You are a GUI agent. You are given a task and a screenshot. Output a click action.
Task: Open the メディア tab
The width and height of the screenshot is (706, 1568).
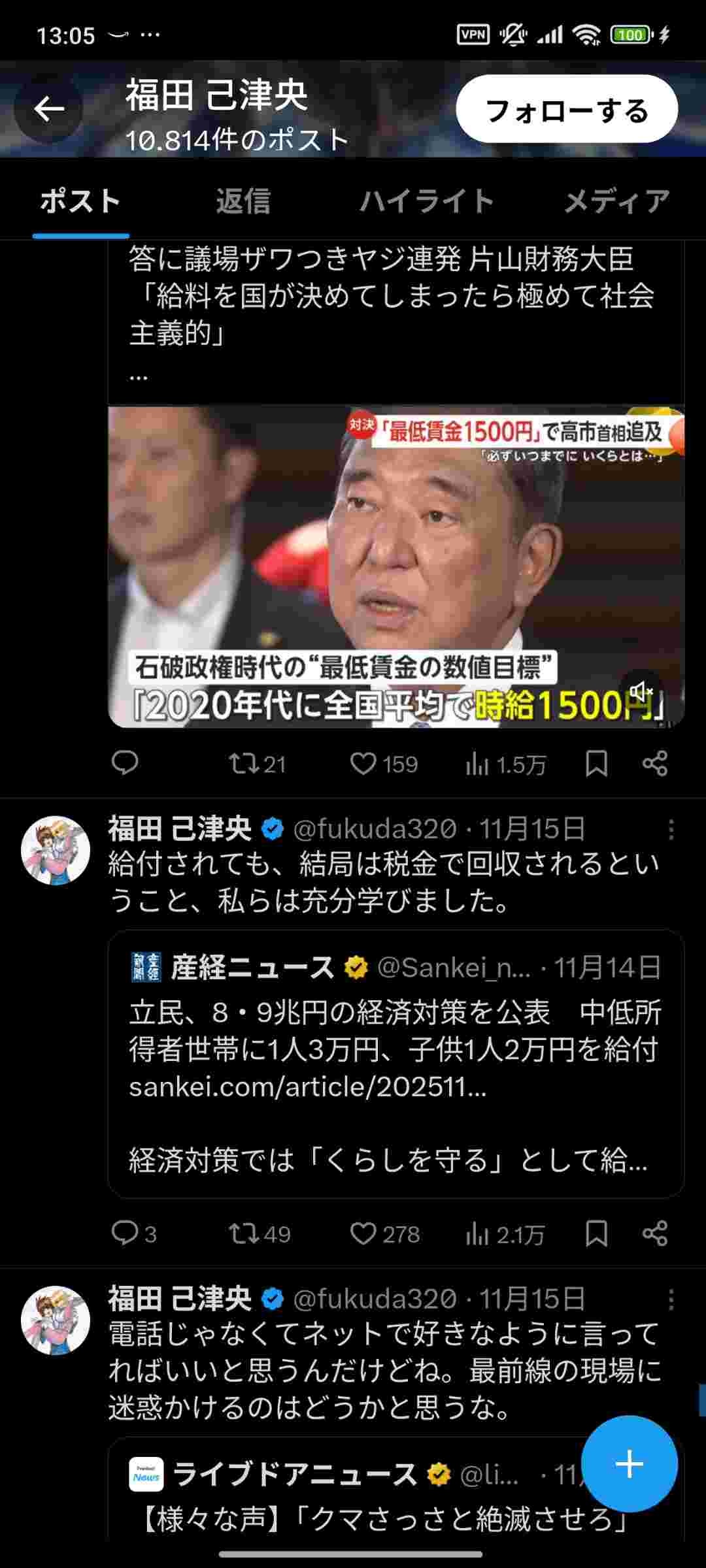tap(616, 201)
